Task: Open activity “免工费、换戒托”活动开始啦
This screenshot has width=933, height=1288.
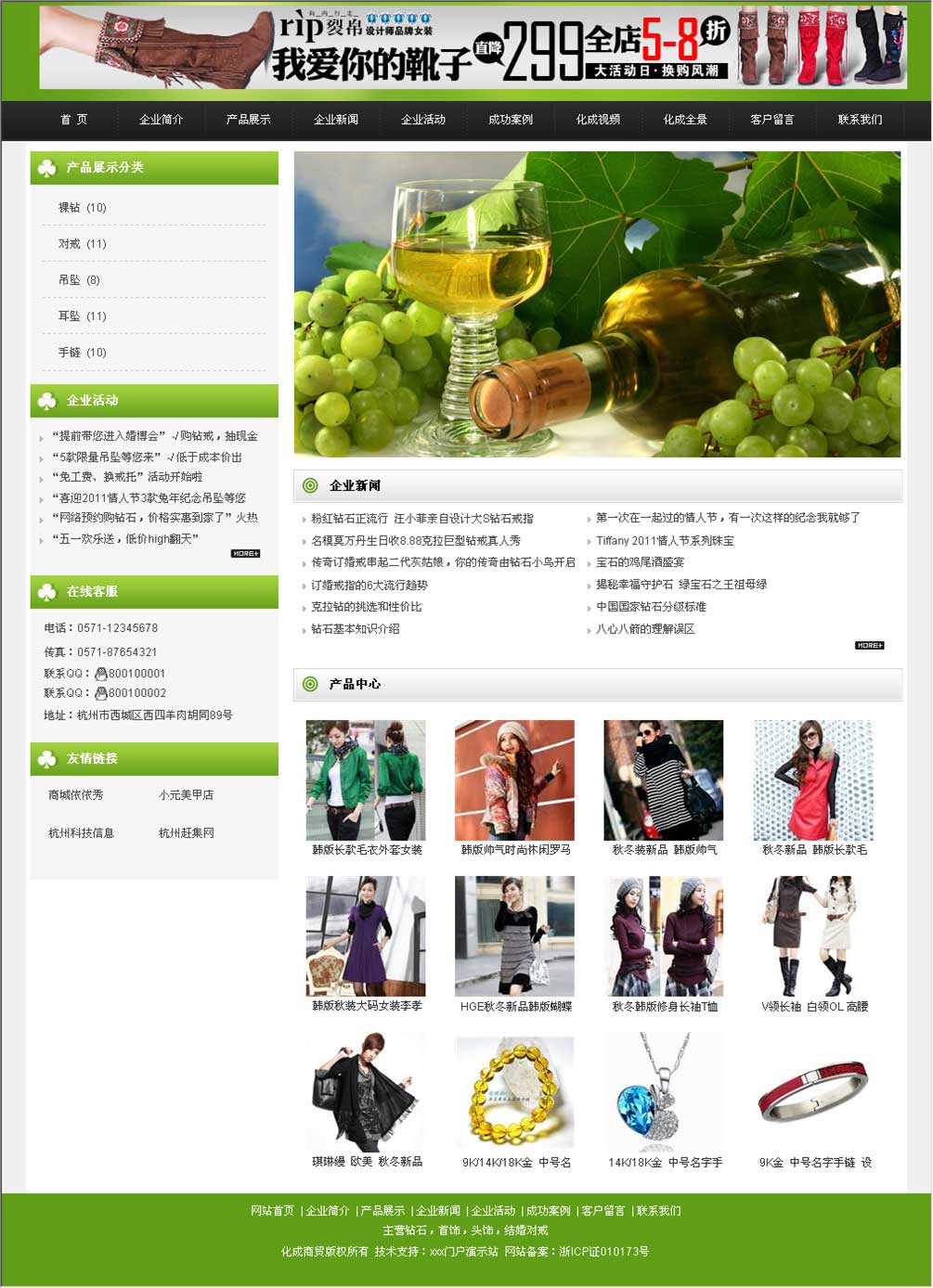Action: [127, 477]
